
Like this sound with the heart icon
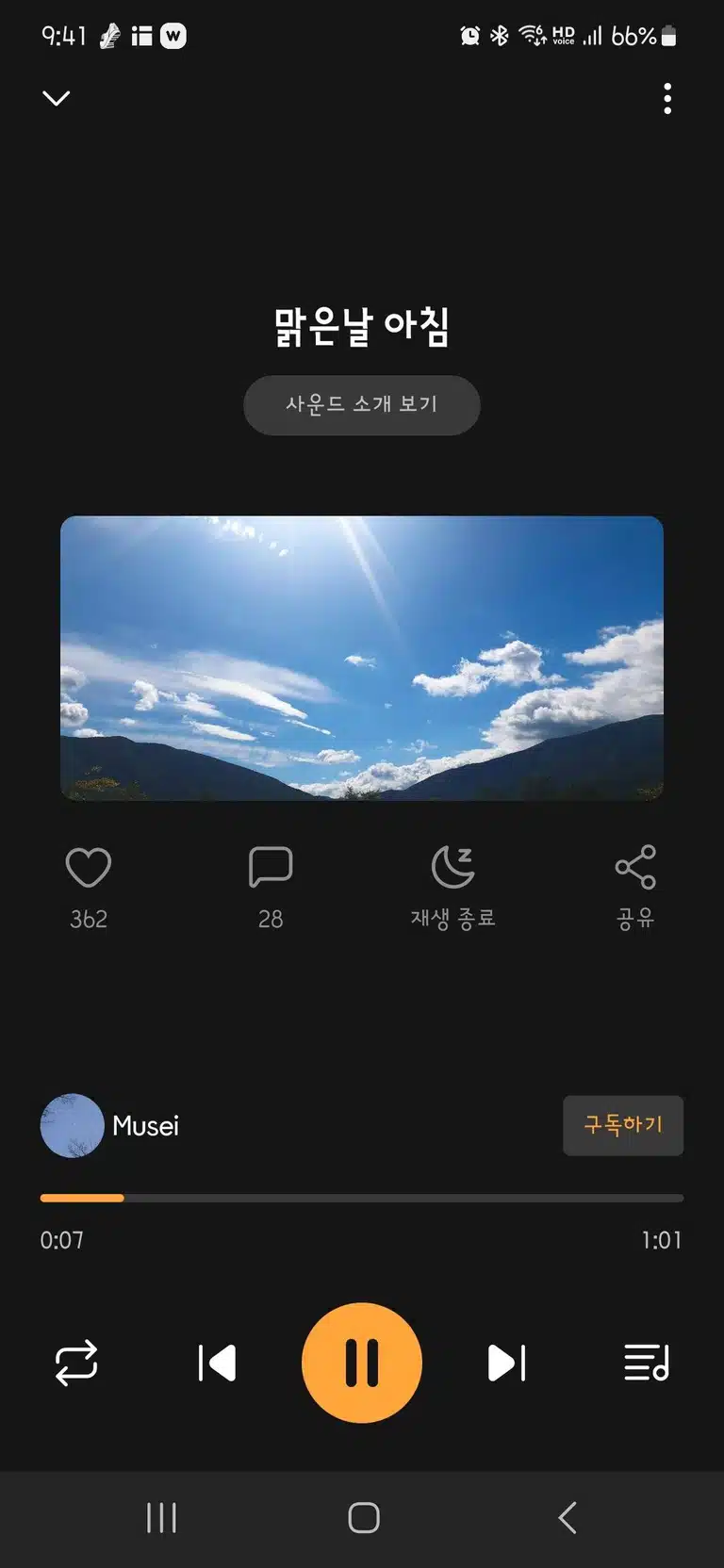click(89, 867)
